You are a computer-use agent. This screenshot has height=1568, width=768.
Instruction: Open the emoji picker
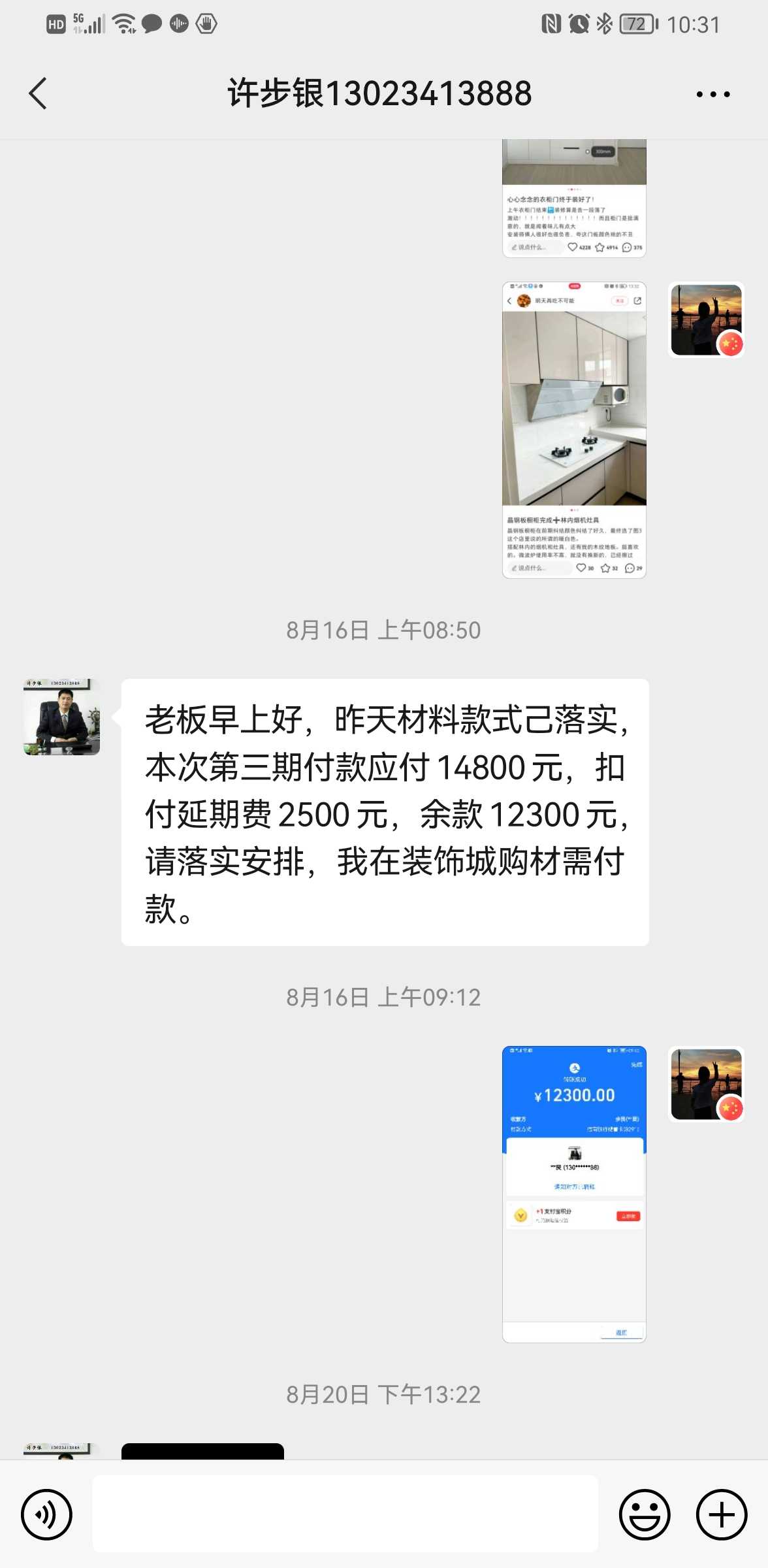tap(644, 1514)
